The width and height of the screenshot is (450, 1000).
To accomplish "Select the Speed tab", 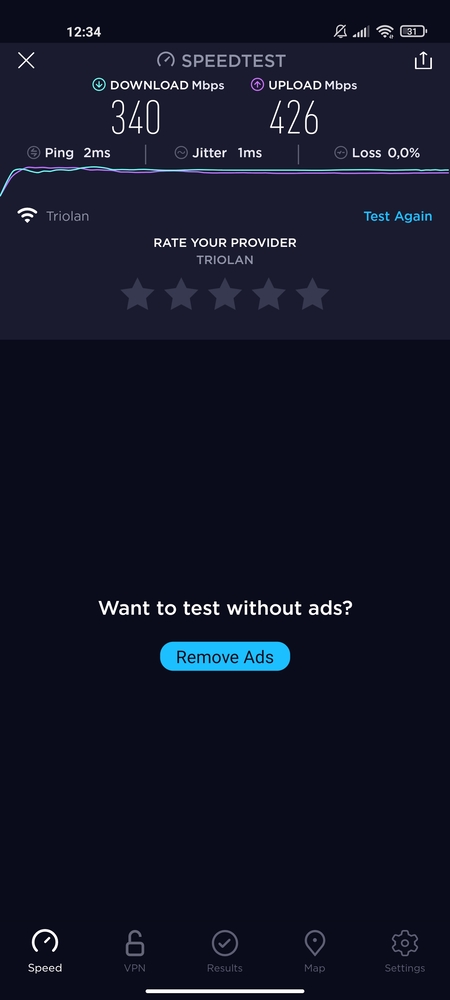I will (x=45, y=950).
